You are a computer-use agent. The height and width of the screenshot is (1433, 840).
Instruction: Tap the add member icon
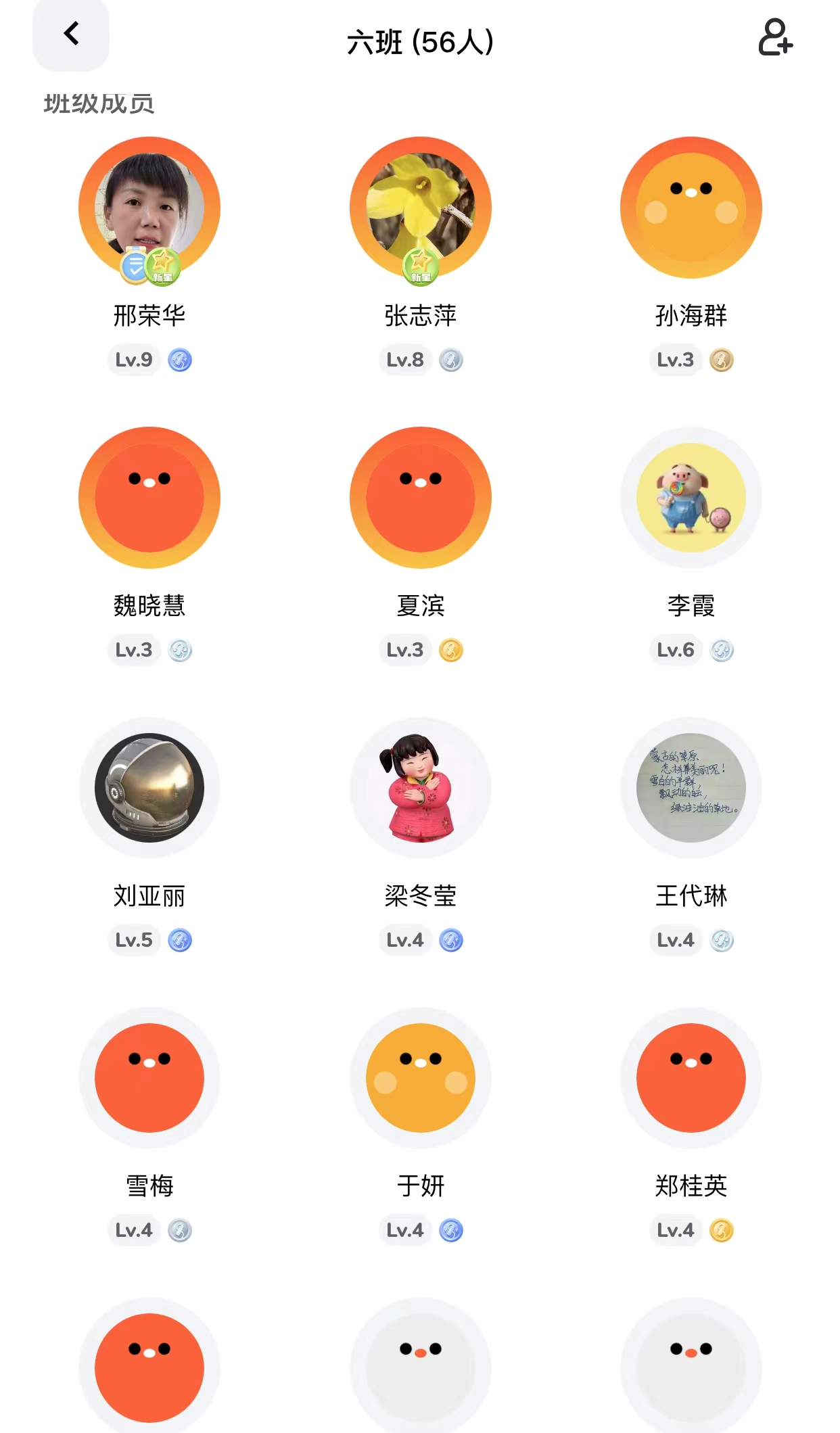(774, 38)
